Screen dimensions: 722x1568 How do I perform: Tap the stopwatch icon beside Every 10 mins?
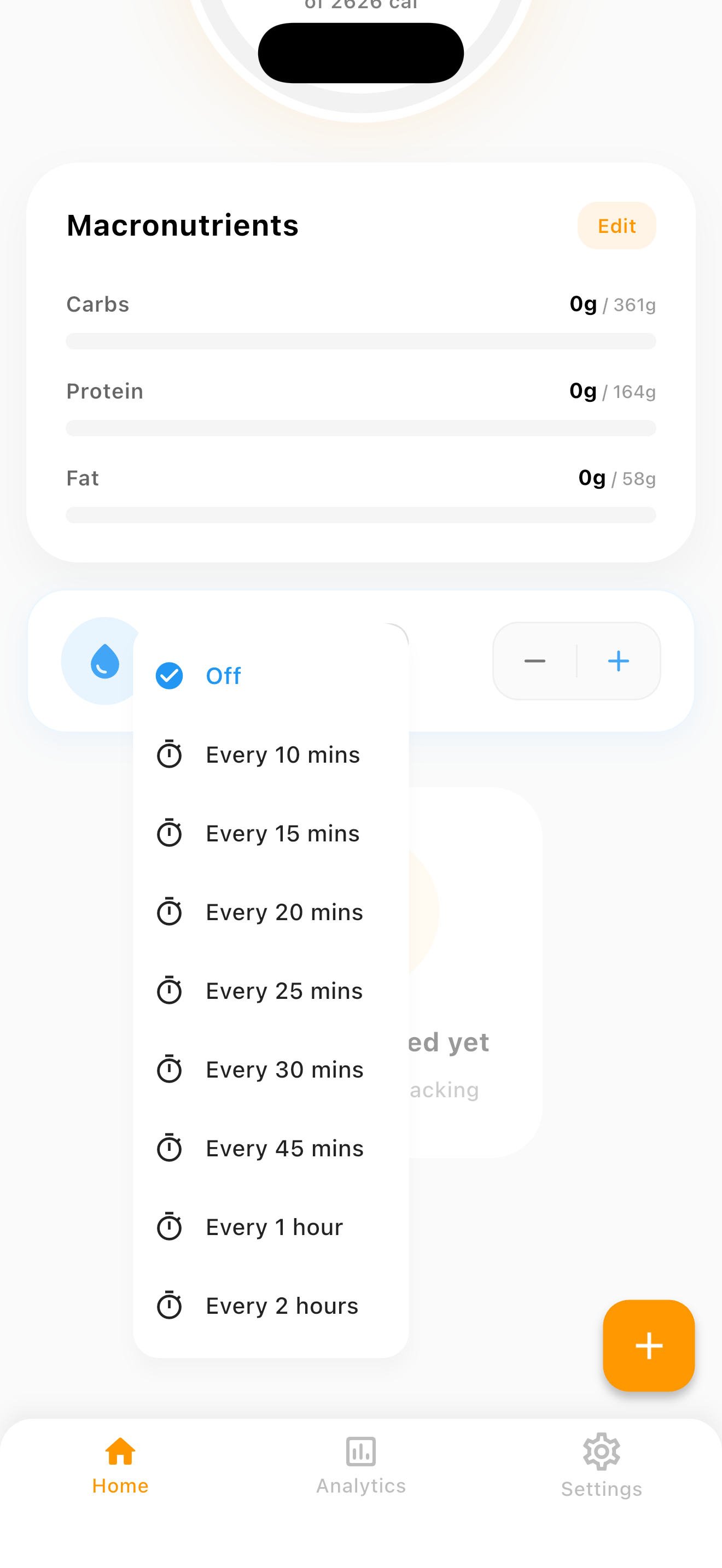[x=169, y=754]
